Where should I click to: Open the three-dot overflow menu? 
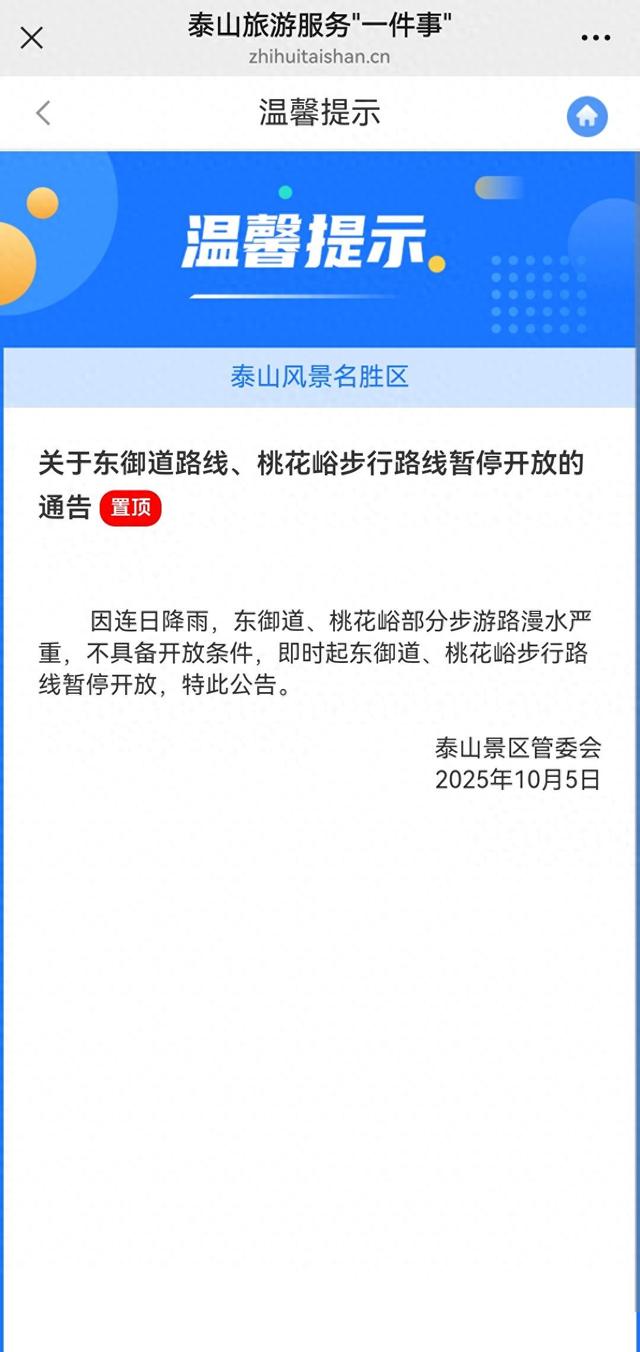(x=595, y=38)
